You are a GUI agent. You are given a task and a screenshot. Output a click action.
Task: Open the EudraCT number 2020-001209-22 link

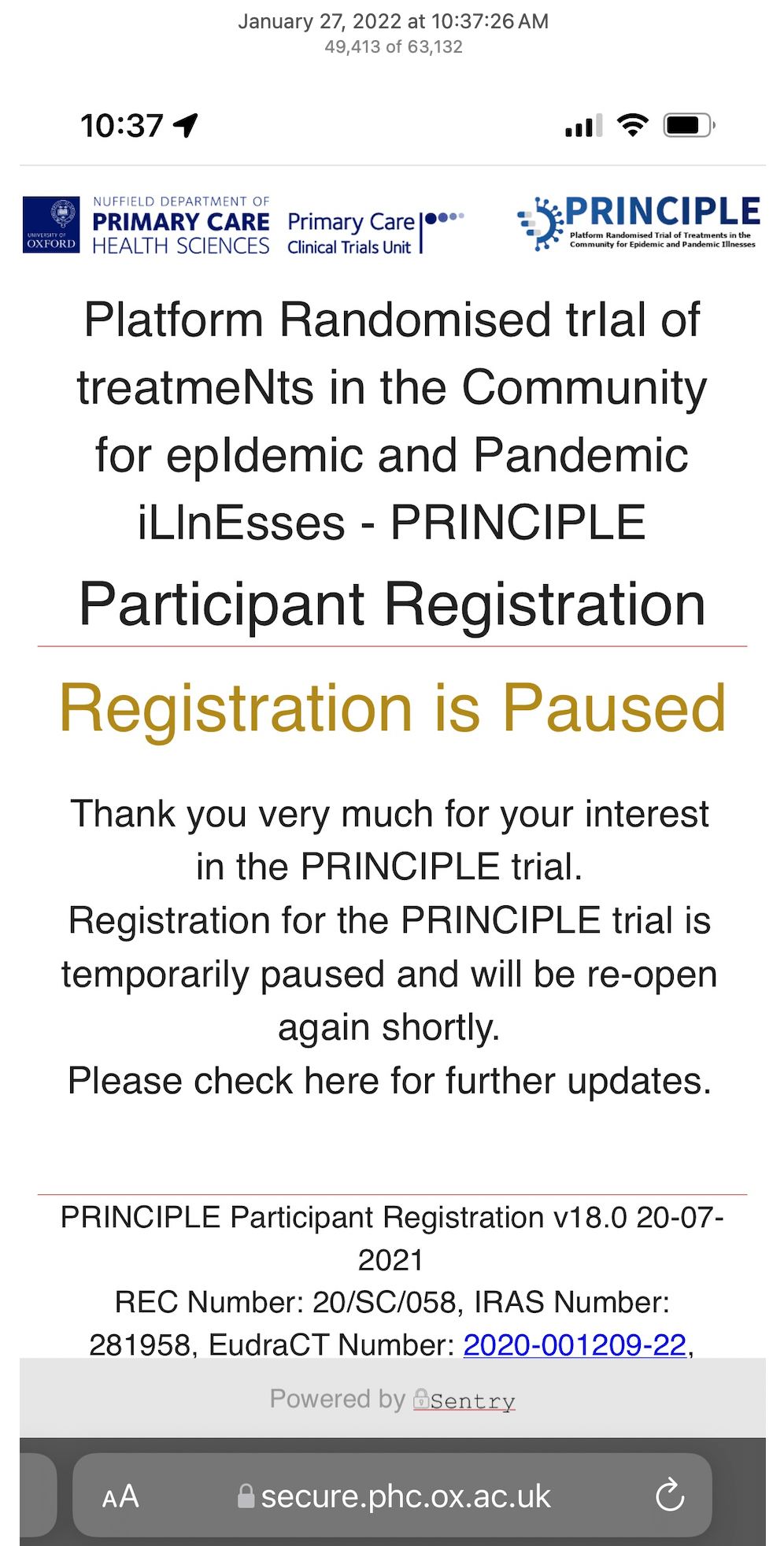point(575,1344)
